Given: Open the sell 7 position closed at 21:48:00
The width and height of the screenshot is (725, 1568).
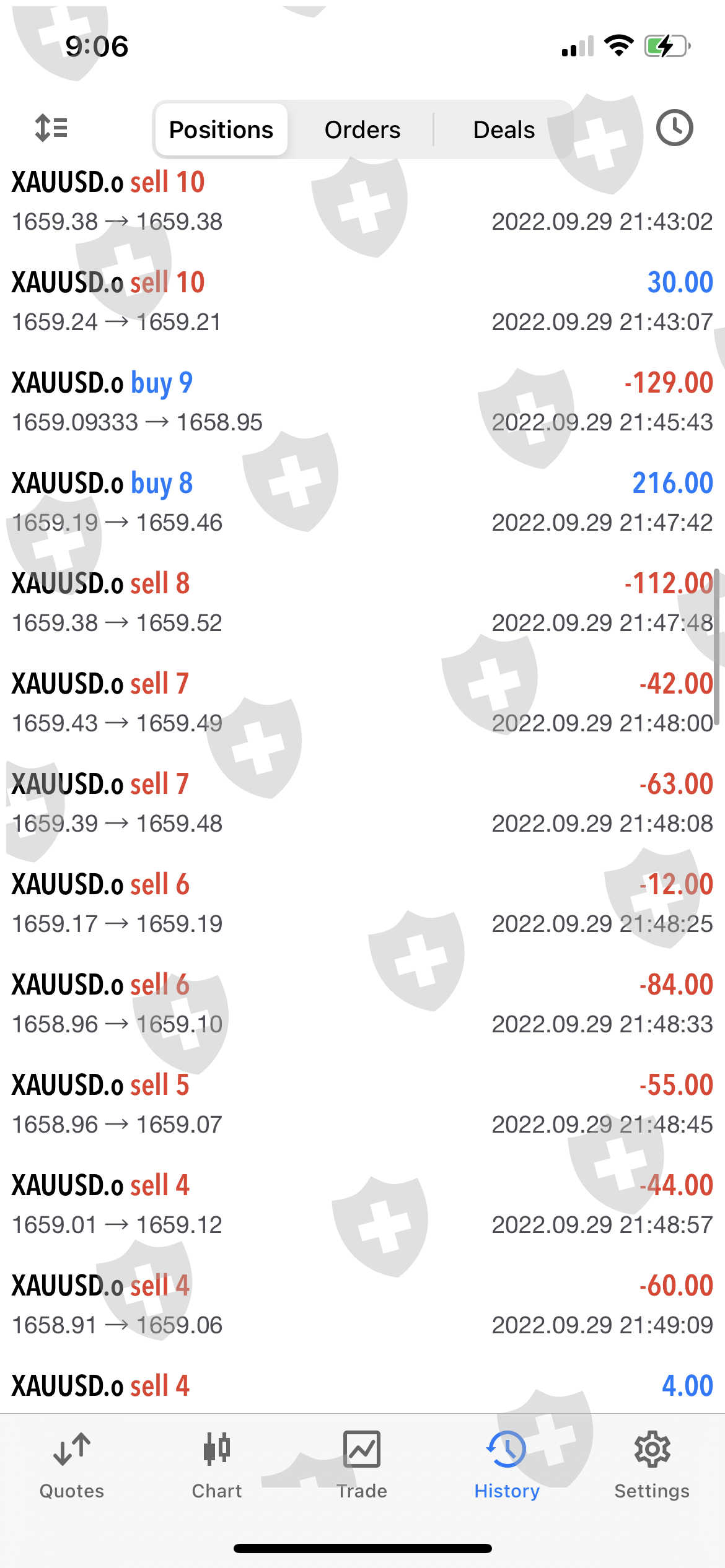Looking at the screenshot, I should tap(362, 703).
